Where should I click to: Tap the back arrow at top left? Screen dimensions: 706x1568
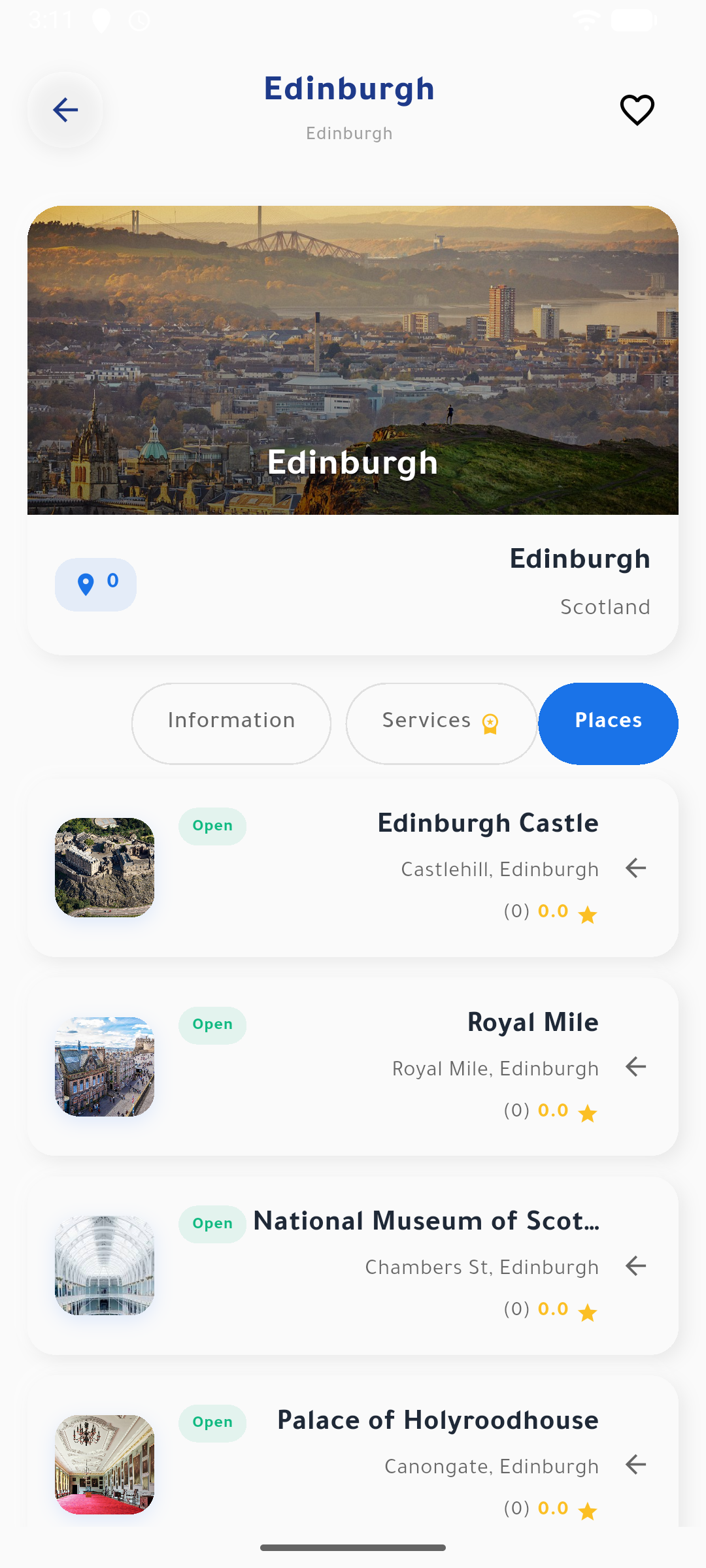pyautogui.click(x=65, y=109)
